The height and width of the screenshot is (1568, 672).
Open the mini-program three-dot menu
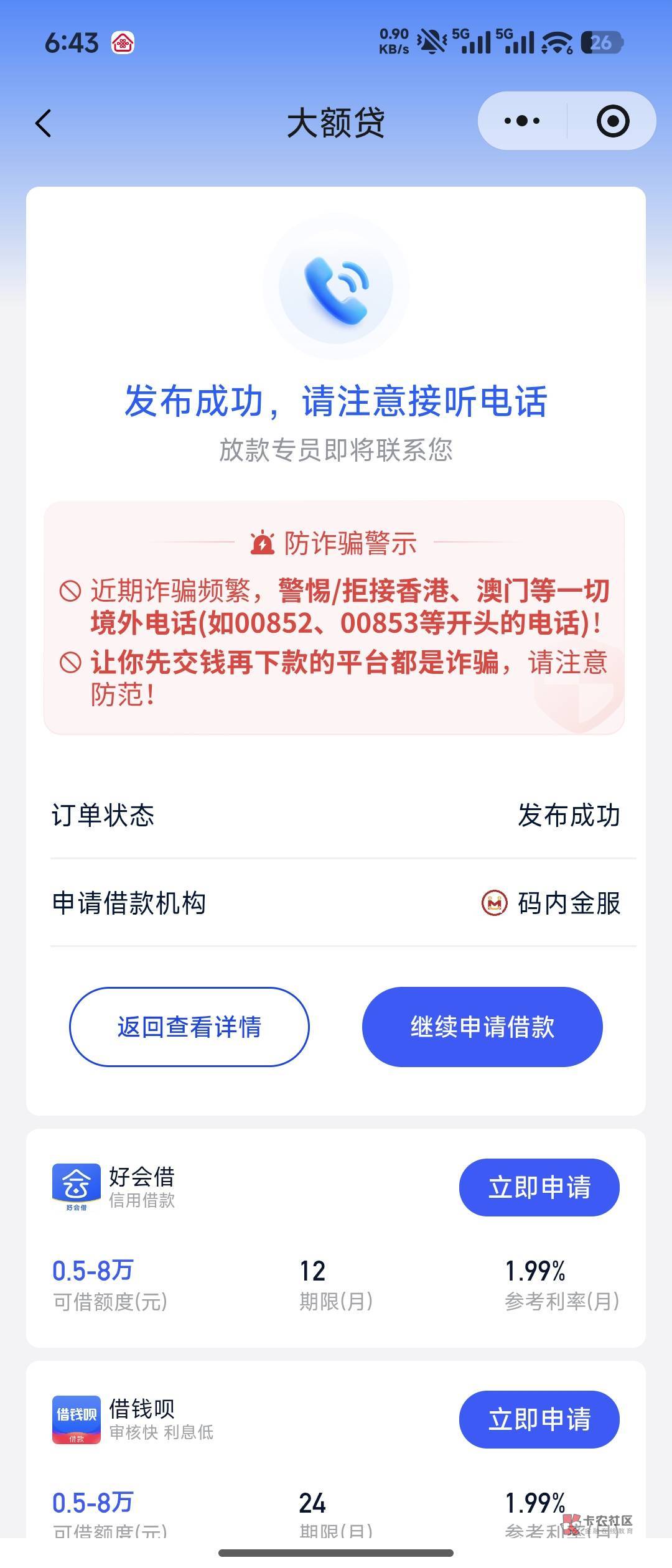point(522,121)
